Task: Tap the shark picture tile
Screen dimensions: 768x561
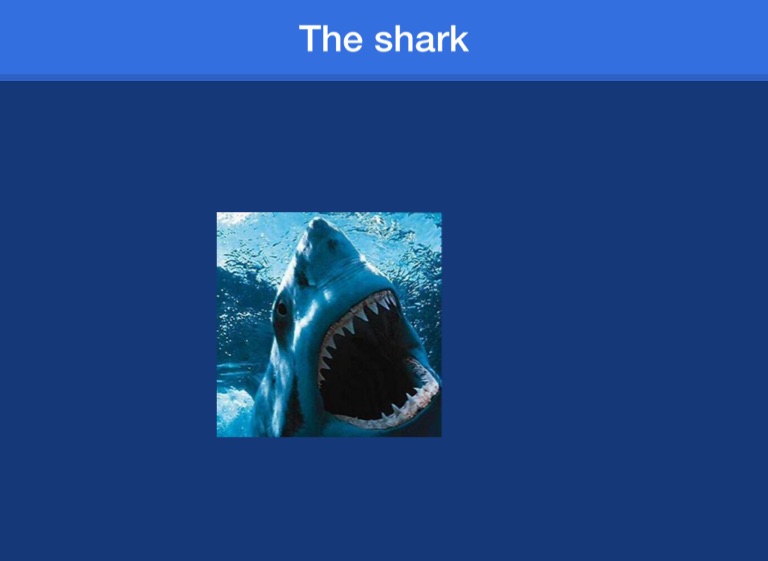Action: tap(329, 324)
